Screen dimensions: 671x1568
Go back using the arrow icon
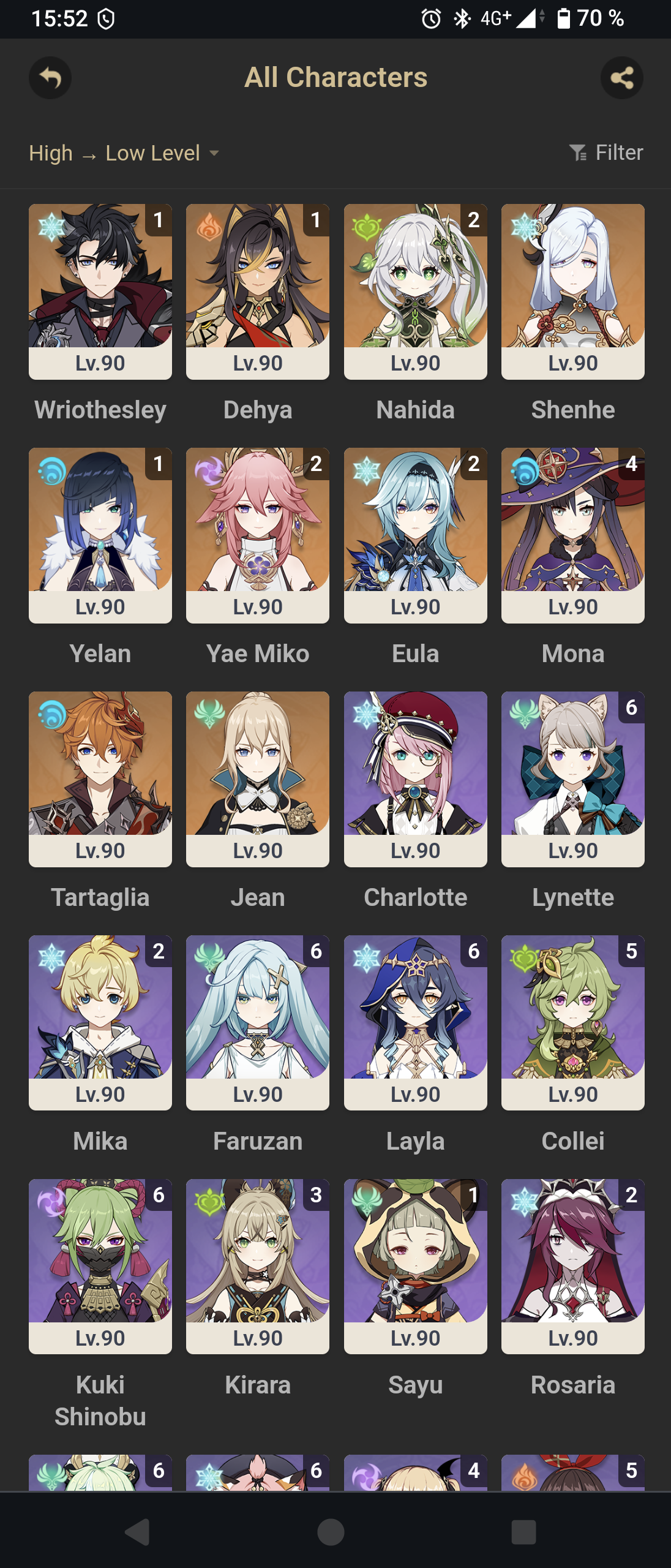[50, 78]
